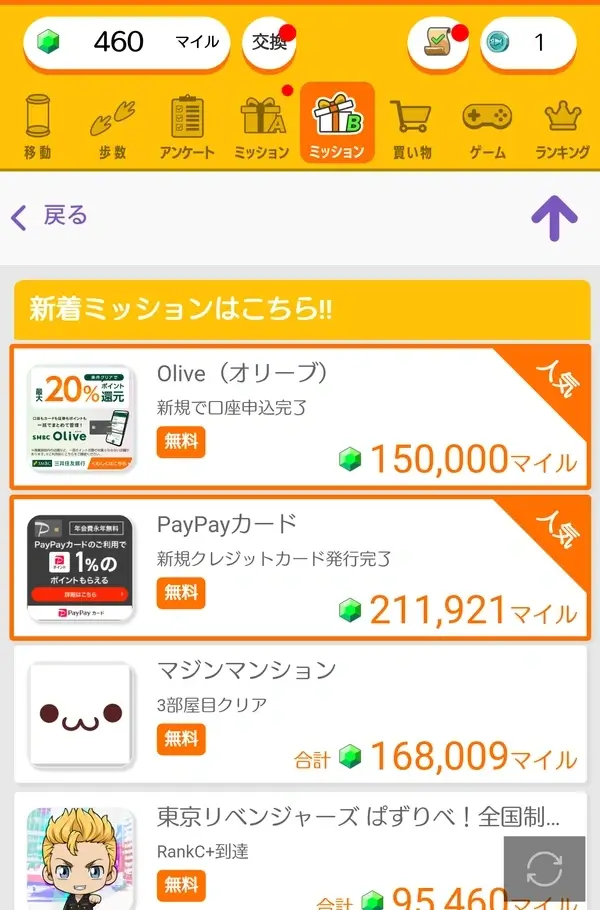Open the checklist scroll icon
600x910 pixels.
click(x=437, y=42)
